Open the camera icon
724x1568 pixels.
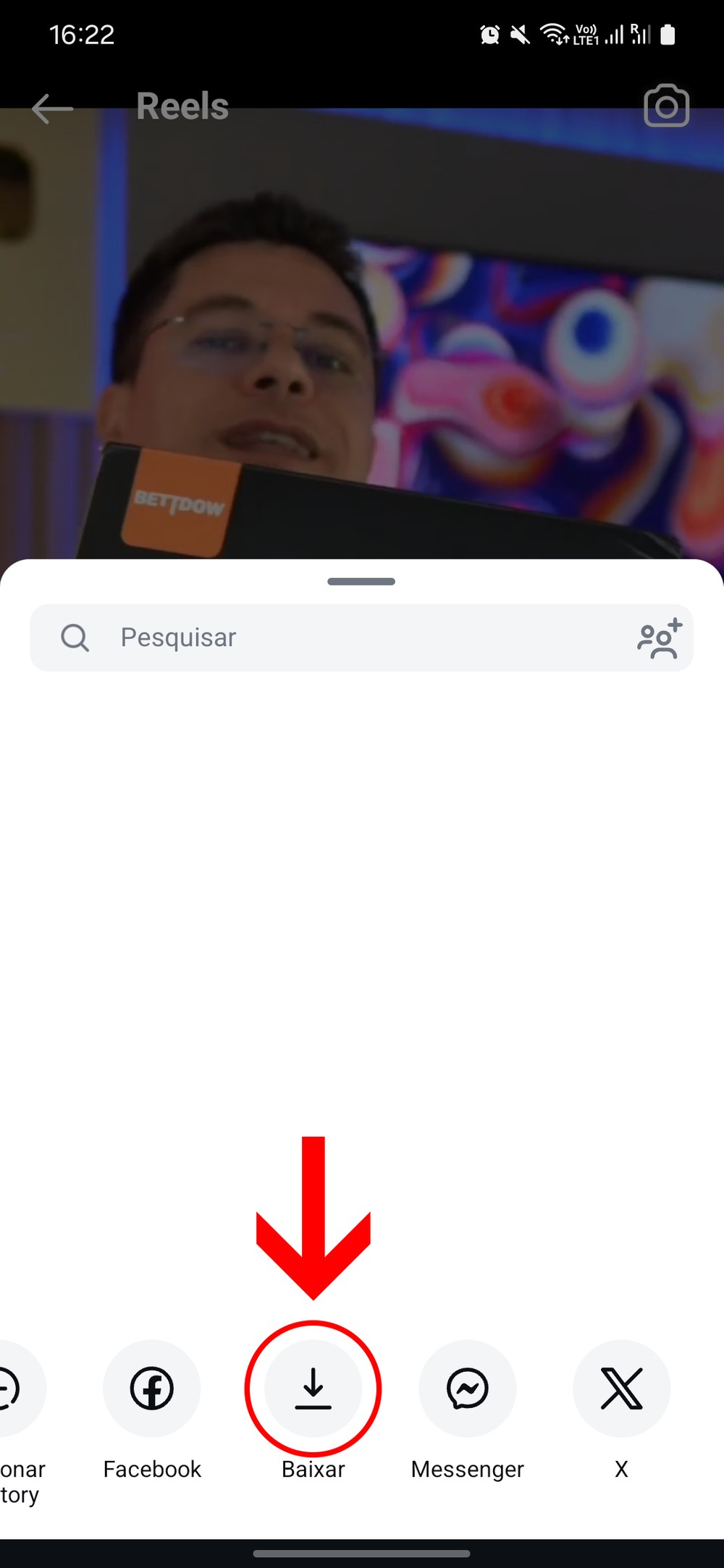click(666, 106)
